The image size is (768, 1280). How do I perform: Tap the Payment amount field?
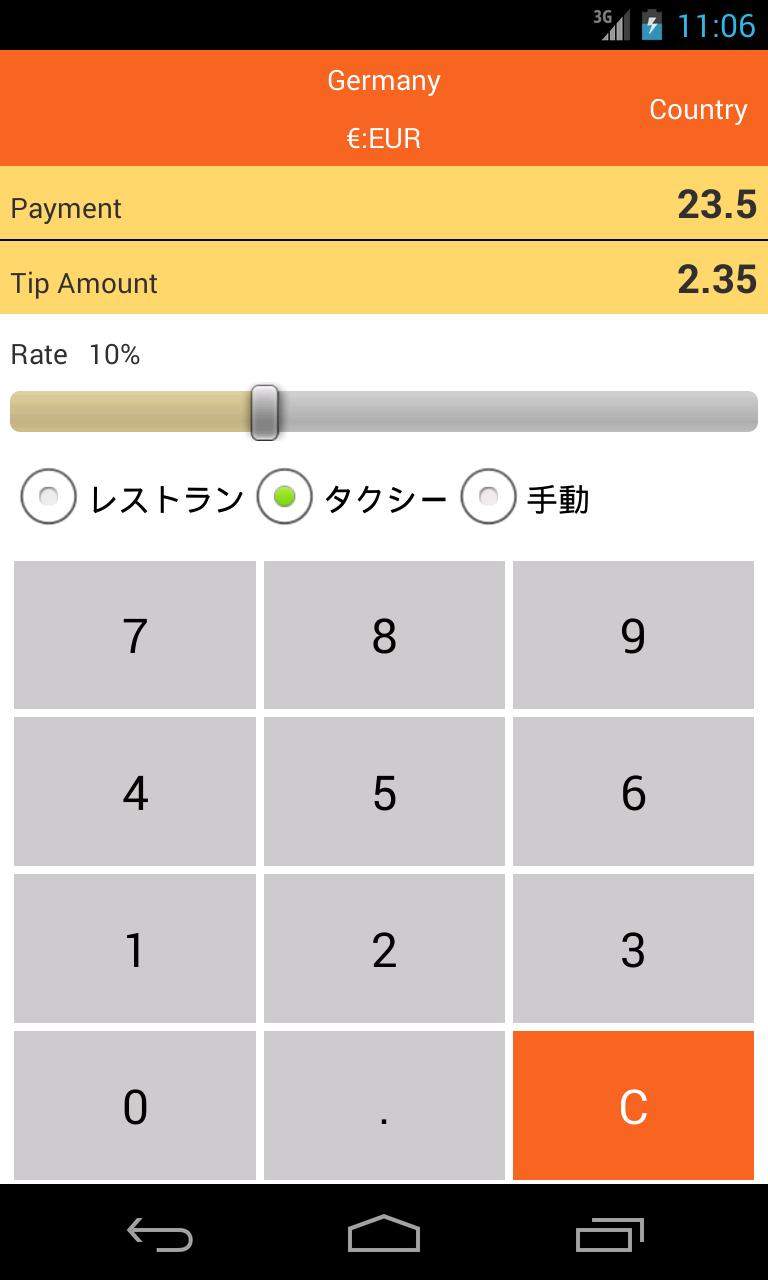point(384,207)
